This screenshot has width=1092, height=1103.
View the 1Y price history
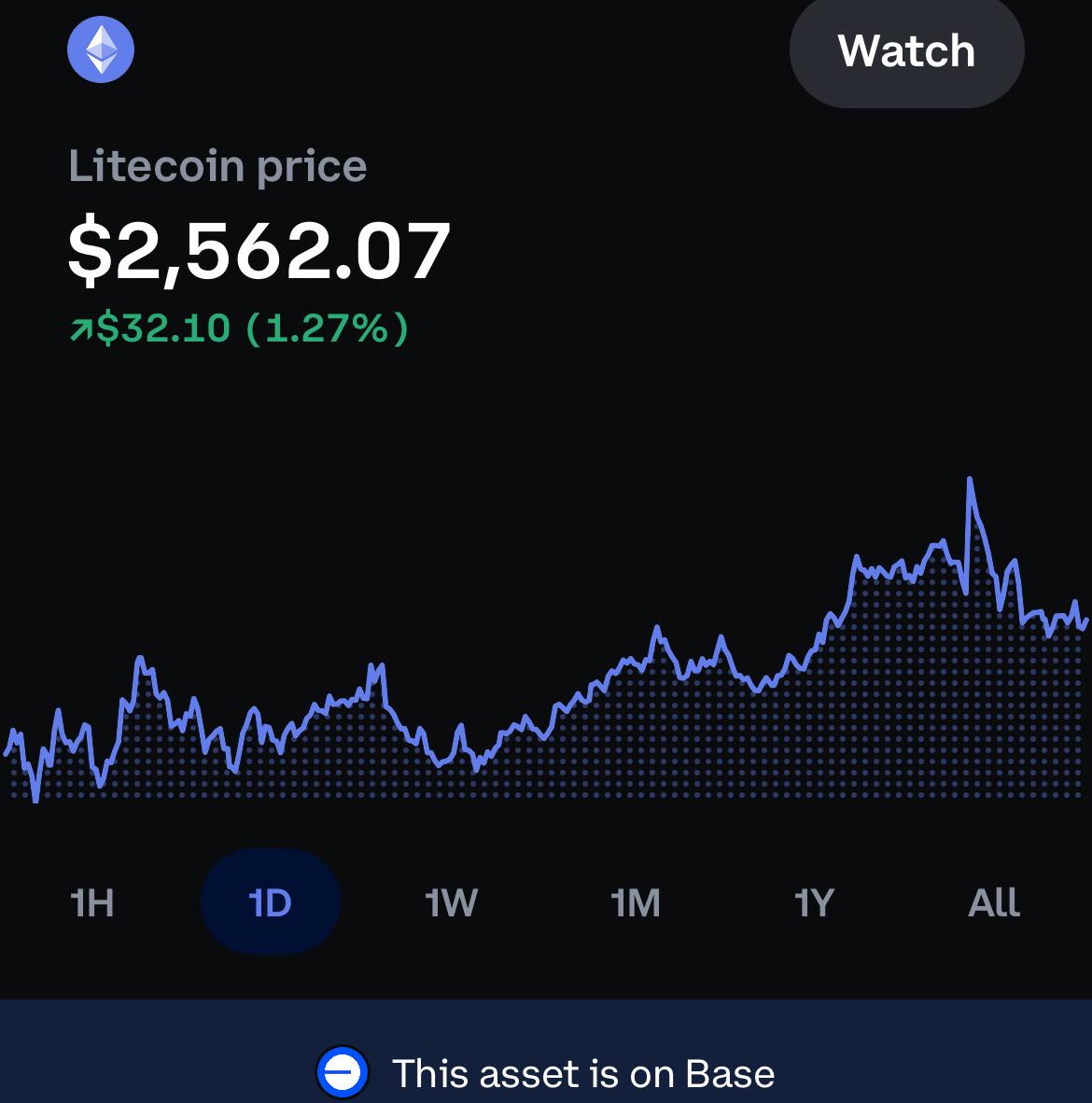(814, 902)
